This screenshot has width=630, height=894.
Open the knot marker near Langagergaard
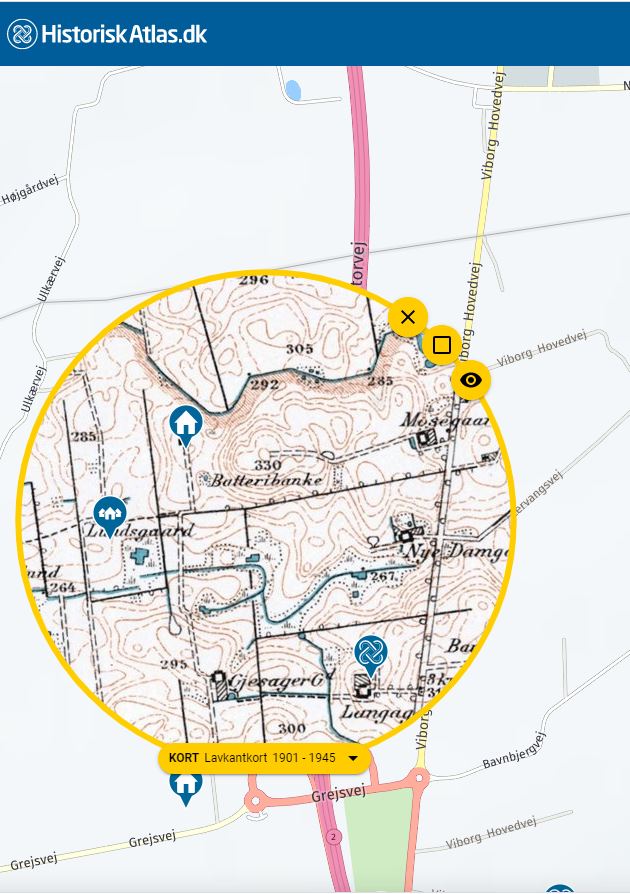[371, 653]
